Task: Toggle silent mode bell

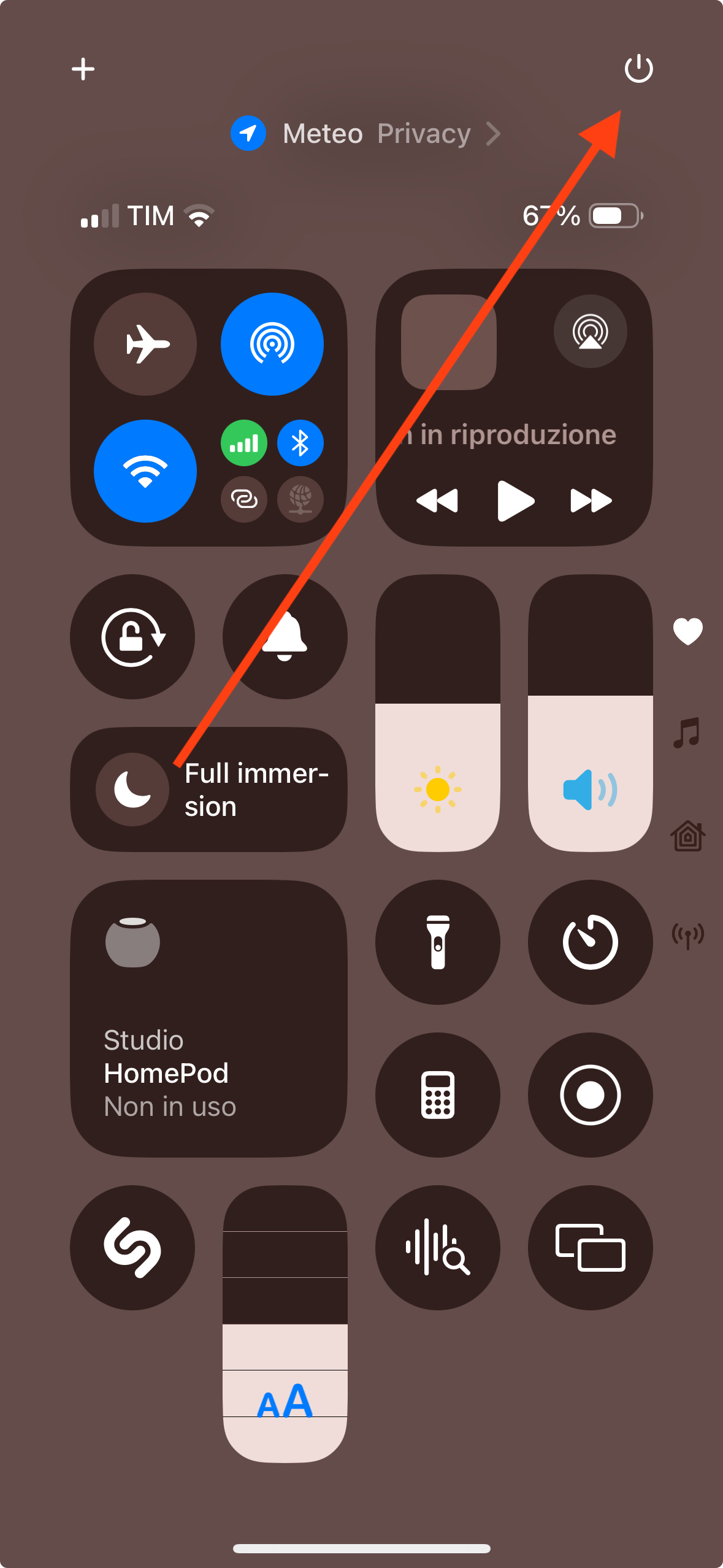Action: pyautogui.click(x=285, y=637)
